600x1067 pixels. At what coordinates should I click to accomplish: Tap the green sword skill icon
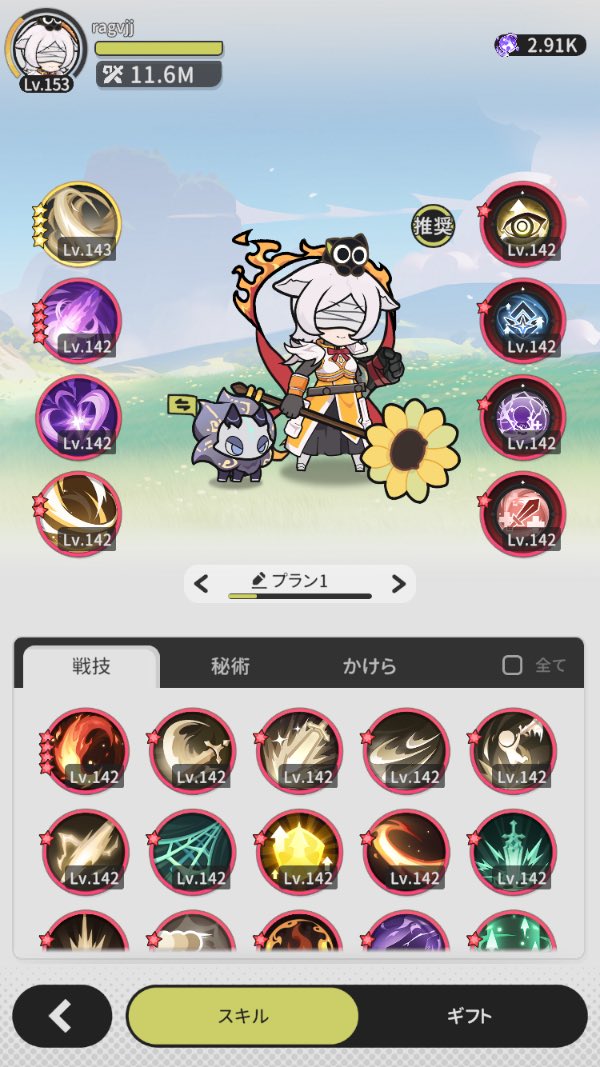513,852
